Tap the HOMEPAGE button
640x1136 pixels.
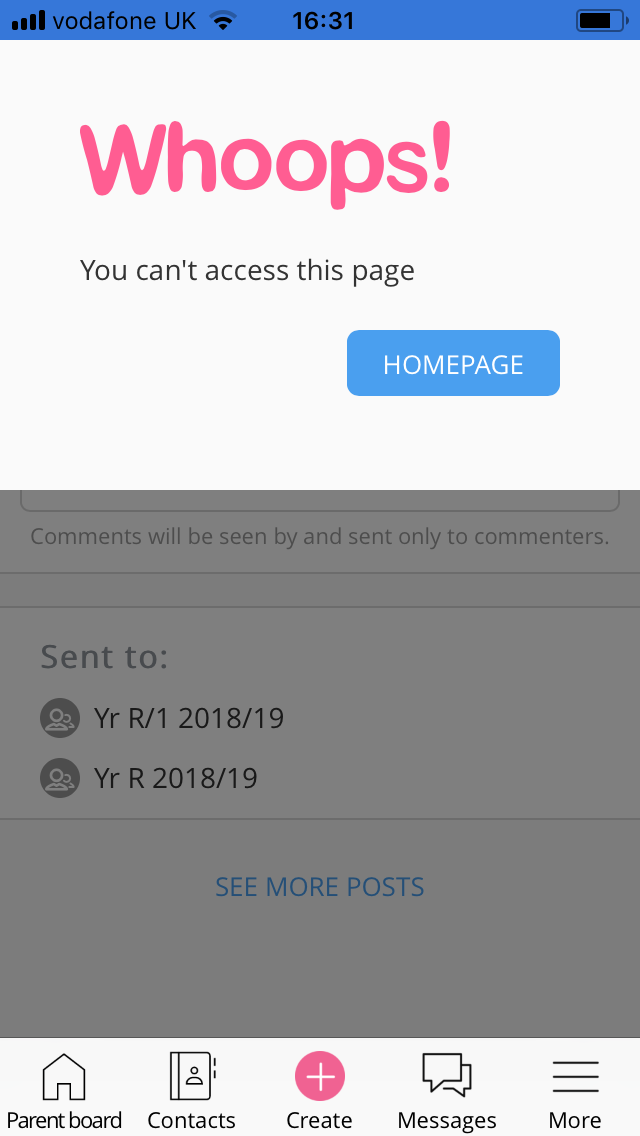[453, 363]
